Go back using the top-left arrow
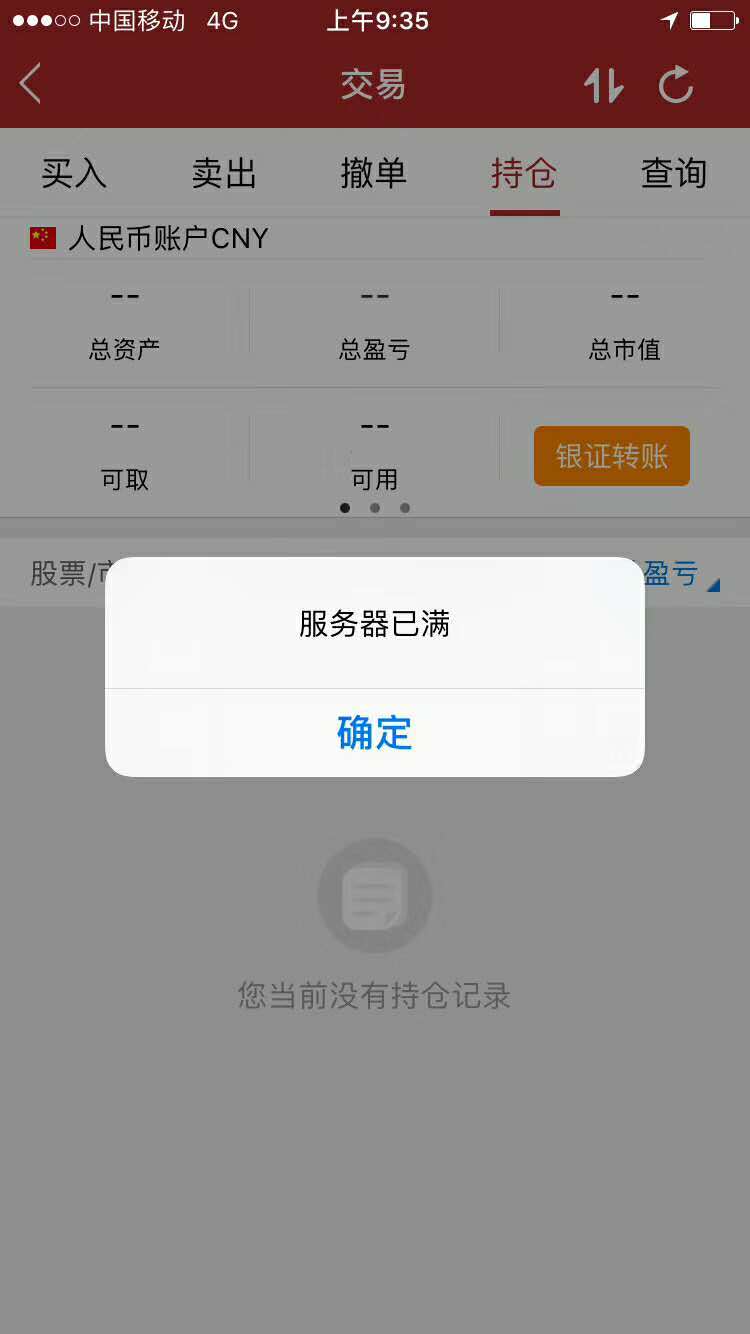 31,84
